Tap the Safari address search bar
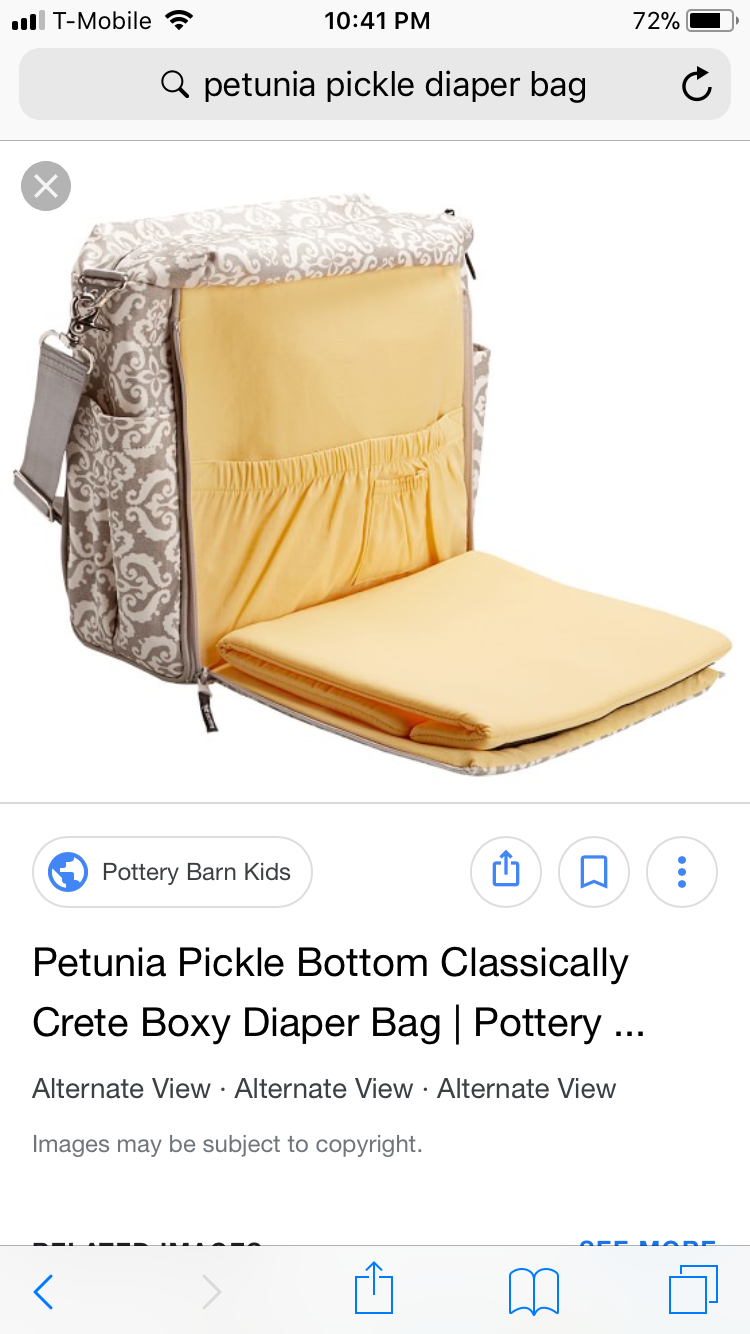Viewport: 750px width, 1334px height. coord(374,85)
